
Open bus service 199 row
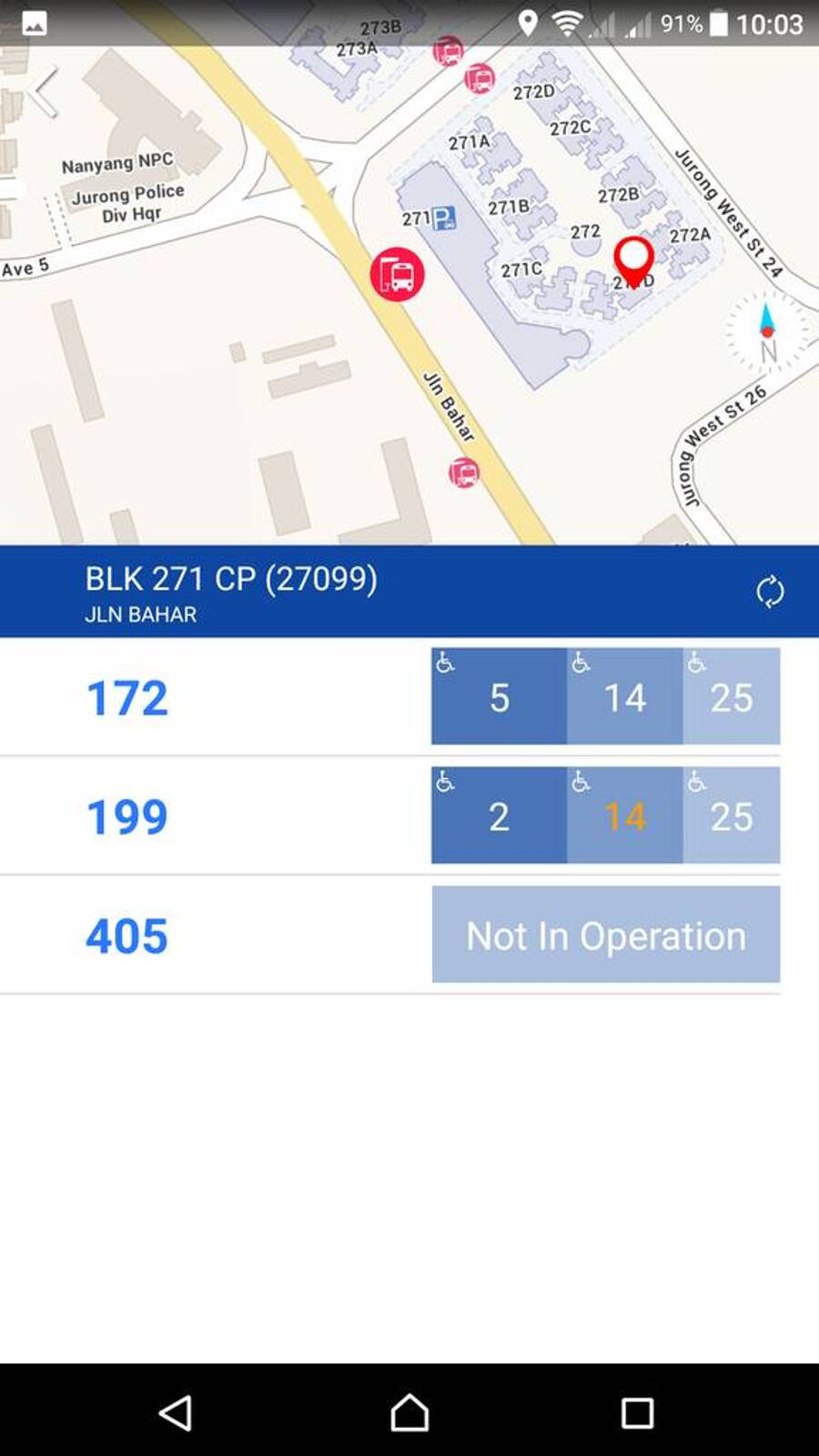127,816
